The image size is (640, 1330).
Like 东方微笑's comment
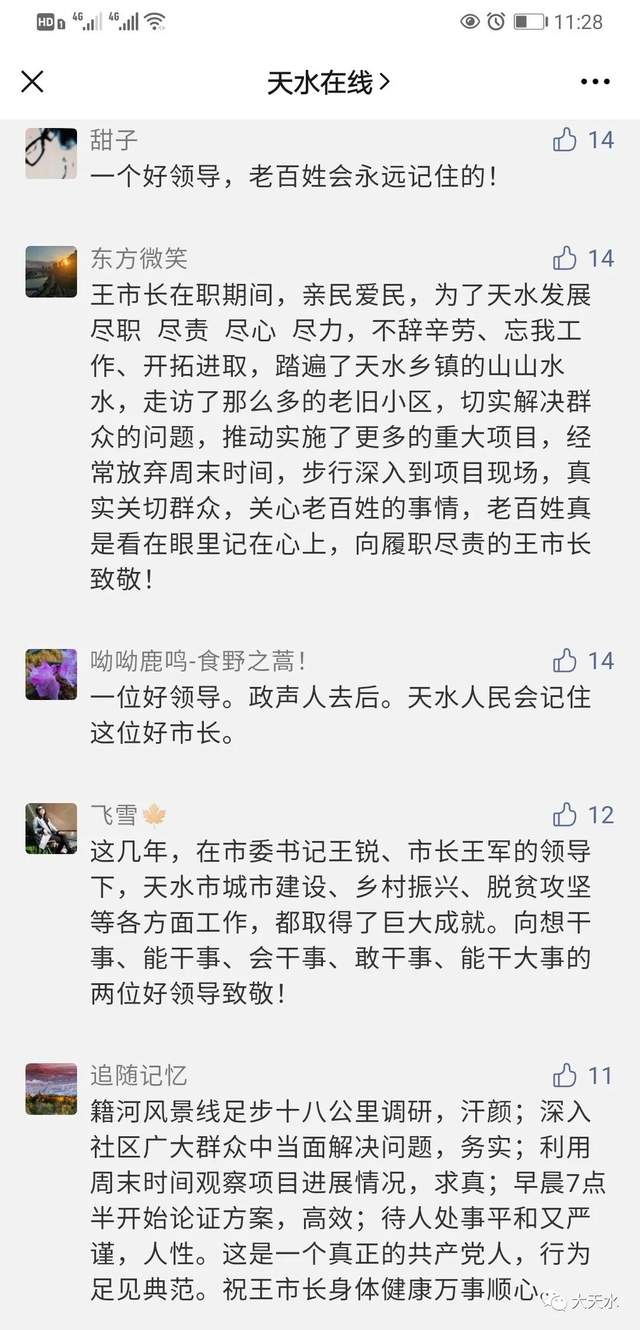pos(566,259)
